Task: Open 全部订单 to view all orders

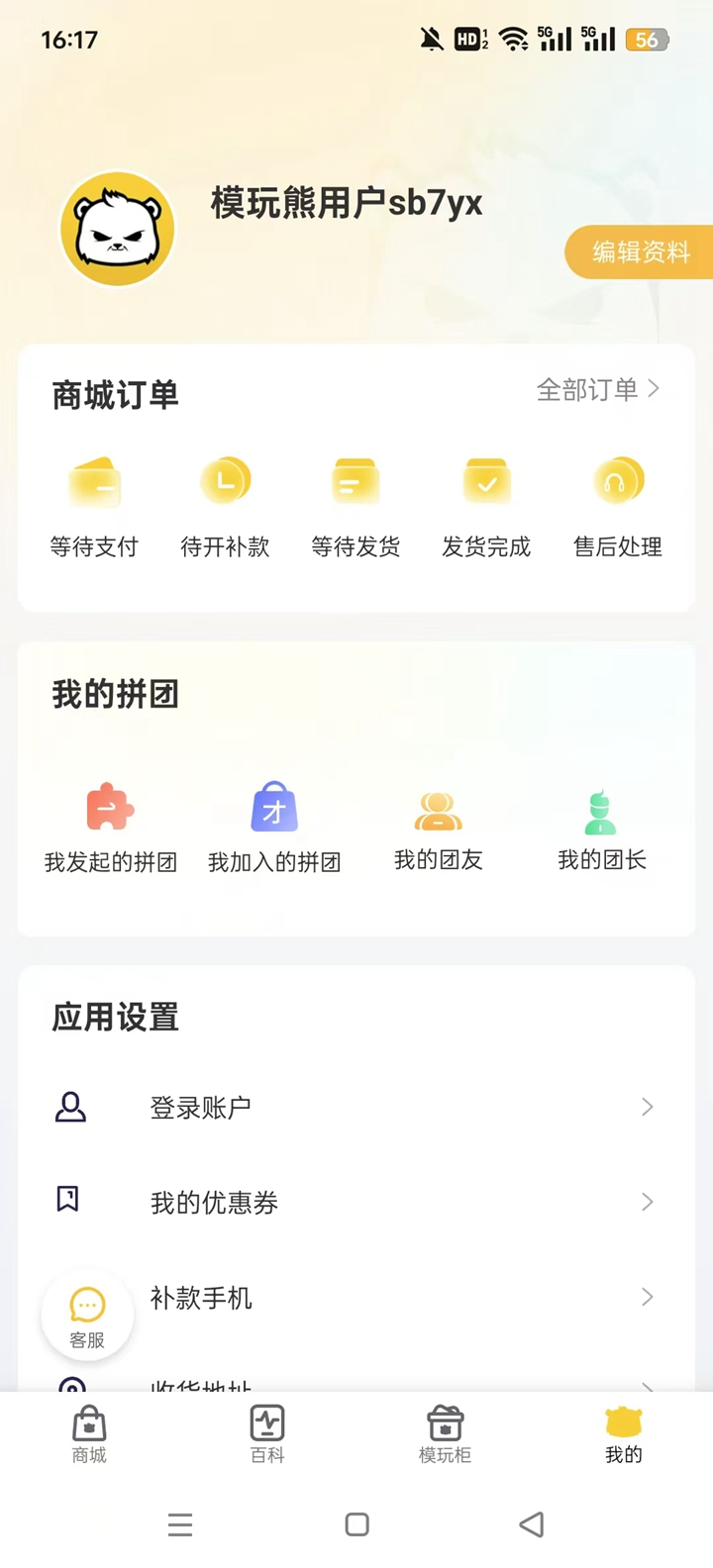Action: click(597, 390)
